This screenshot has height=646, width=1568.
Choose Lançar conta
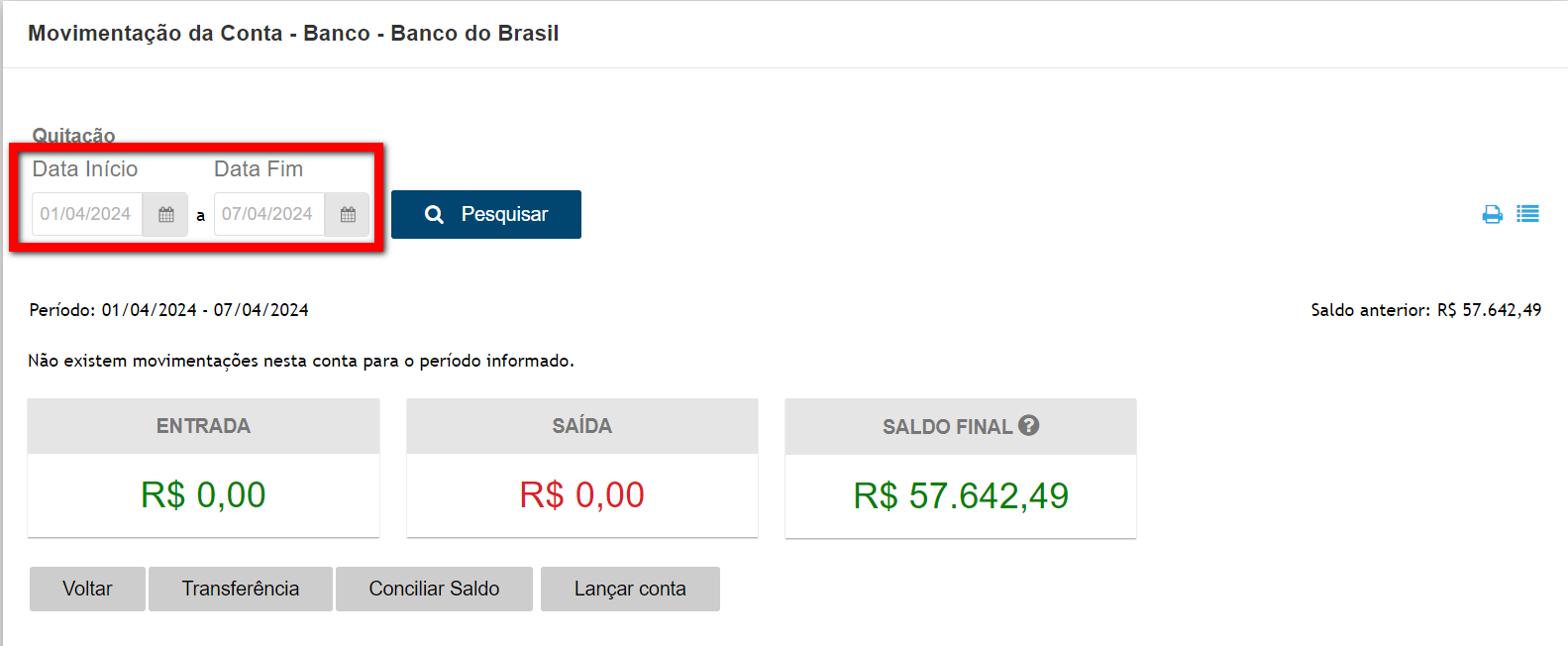pos(630,589)
